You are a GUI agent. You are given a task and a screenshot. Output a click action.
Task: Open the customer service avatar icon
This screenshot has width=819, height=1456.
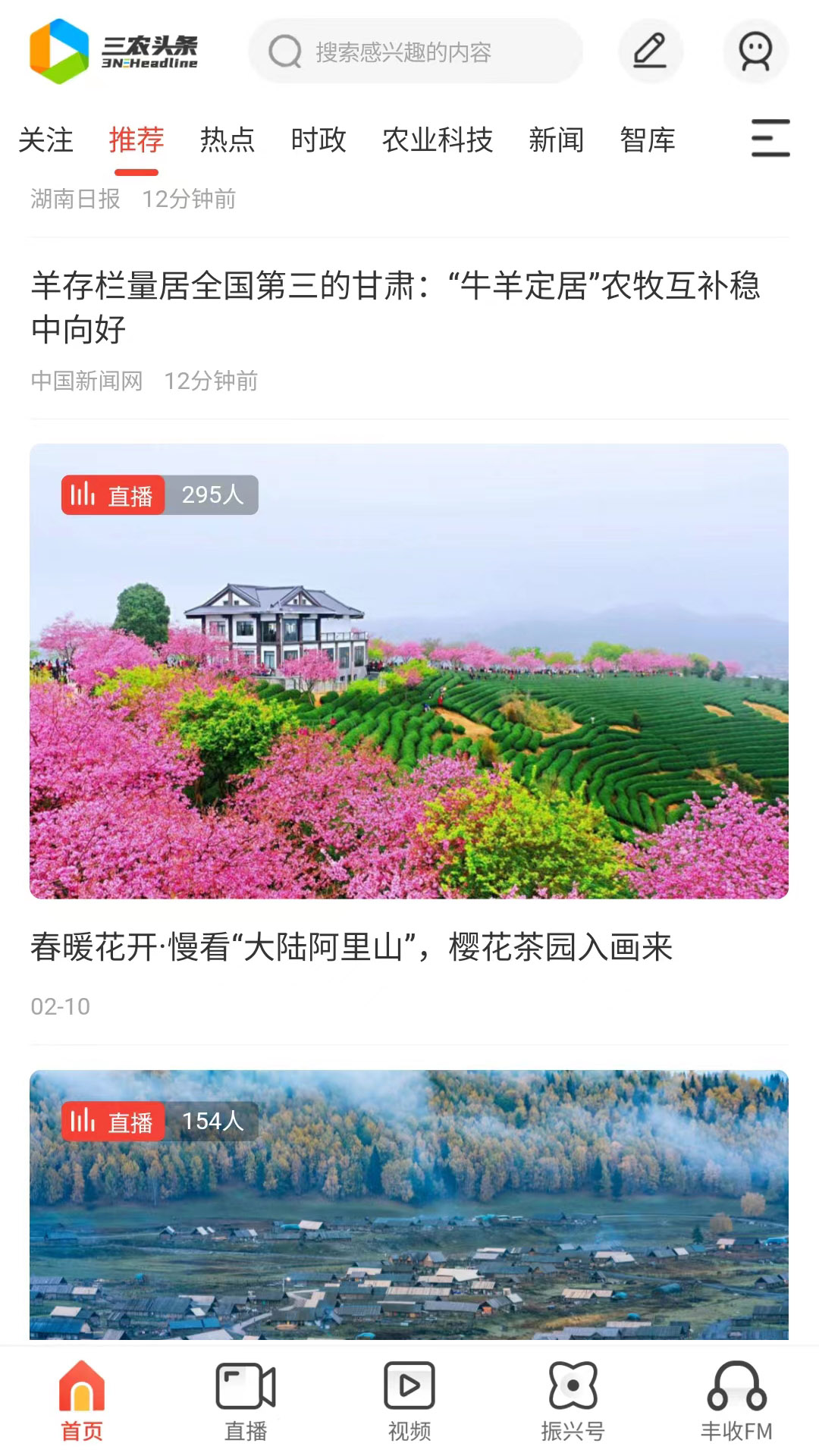click(x=755, y=52)
